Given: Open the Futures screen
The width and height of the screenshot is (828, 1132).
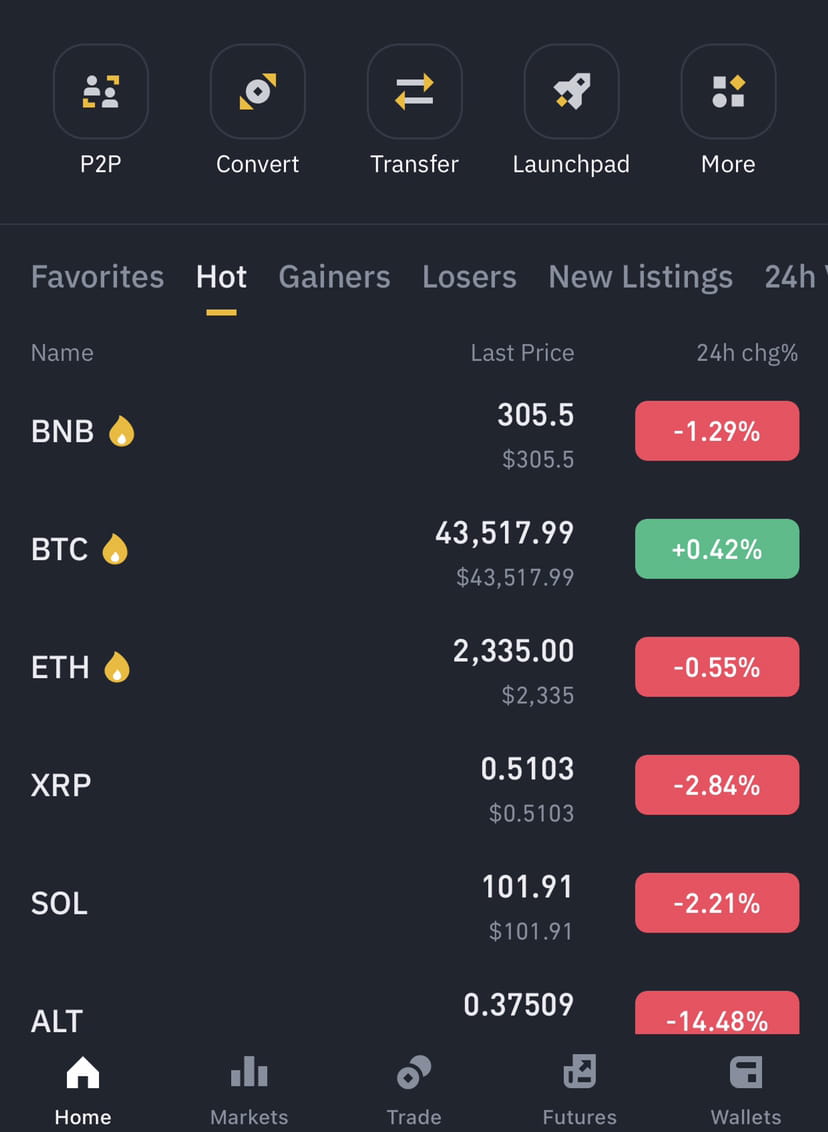Looking at the screenshot, I should pos(580,1085).
